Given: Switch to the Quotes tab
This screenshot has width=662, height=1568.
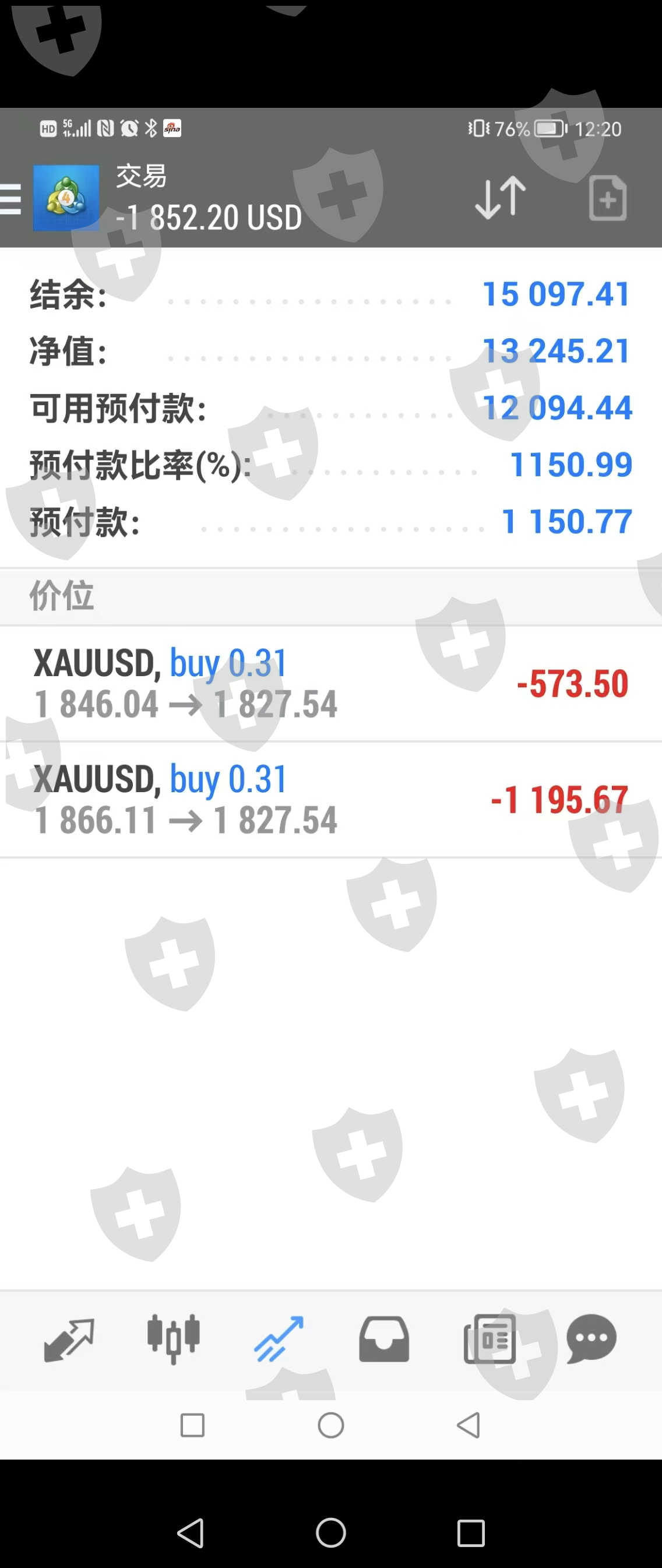Looking at the screenshot, I should (69, 1339).
